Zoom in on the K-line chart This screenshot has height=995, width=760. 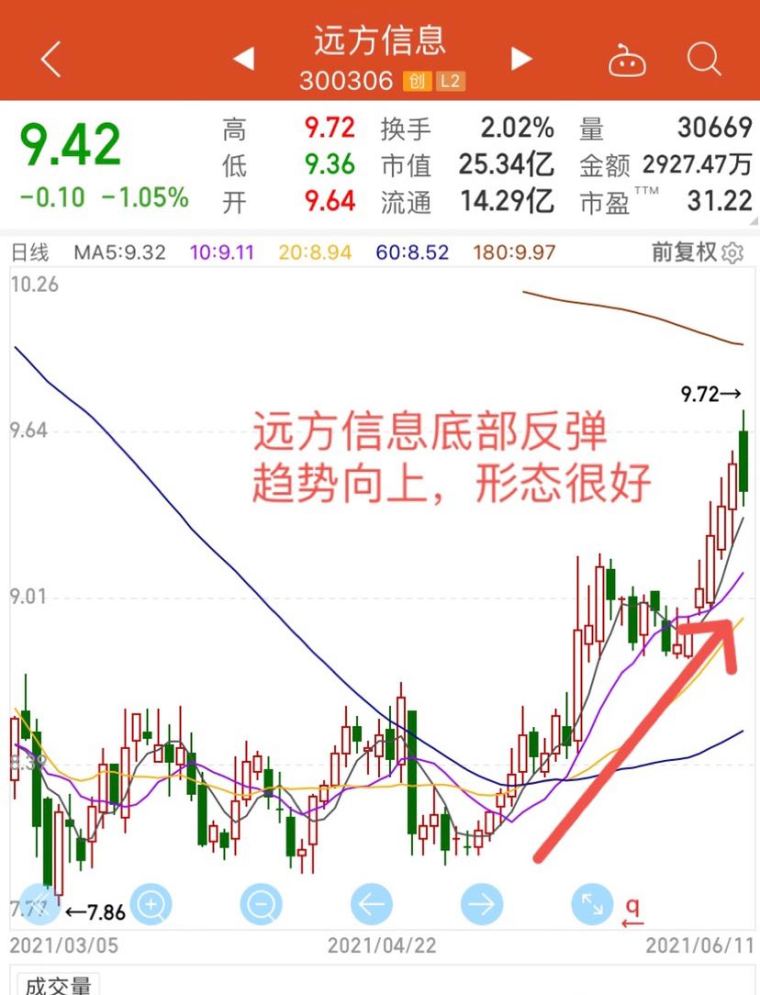coord(152,905)
